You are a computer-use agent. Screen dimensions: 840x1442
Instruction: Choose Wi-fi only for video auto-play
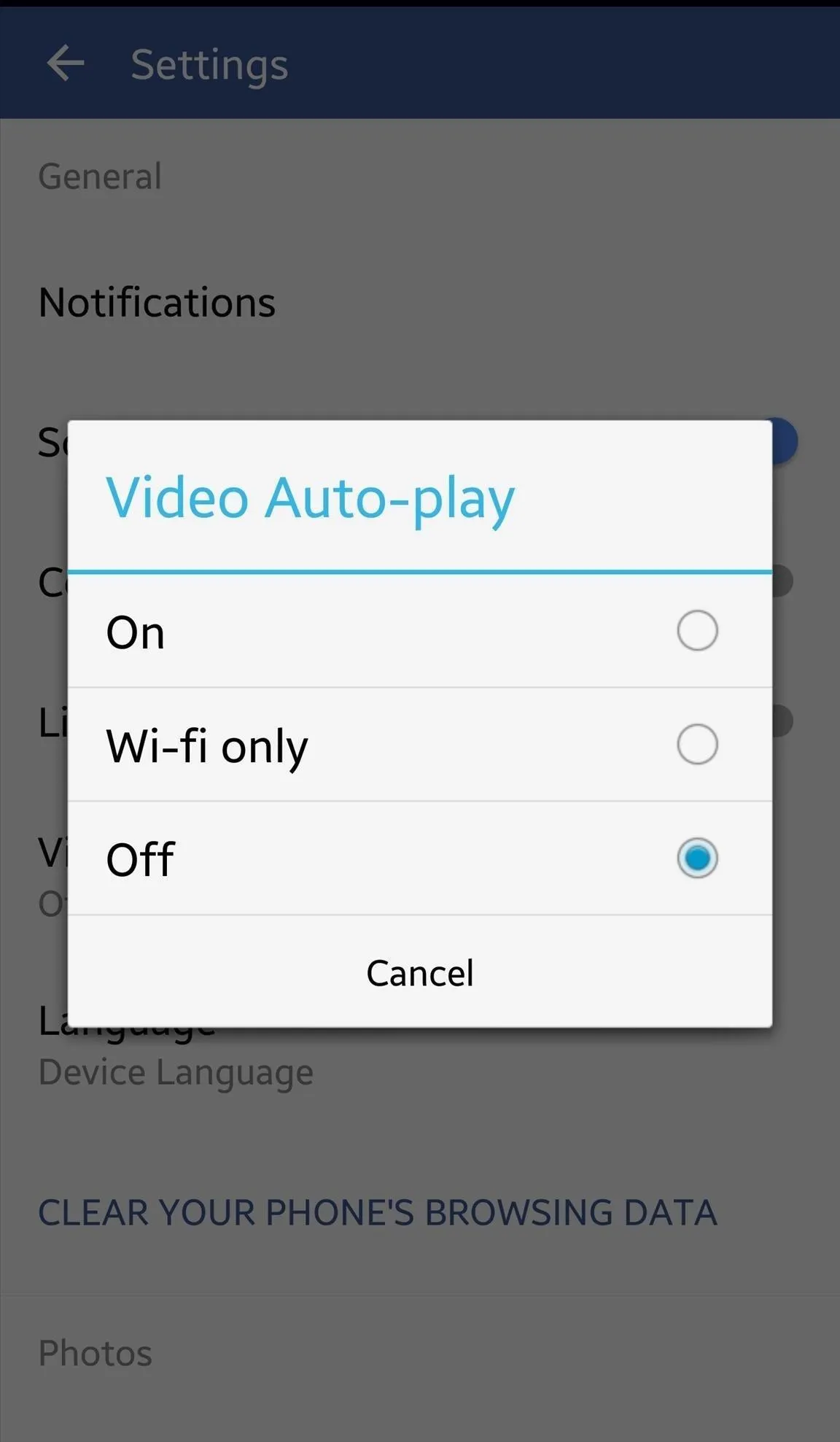(x=420, y=745)
